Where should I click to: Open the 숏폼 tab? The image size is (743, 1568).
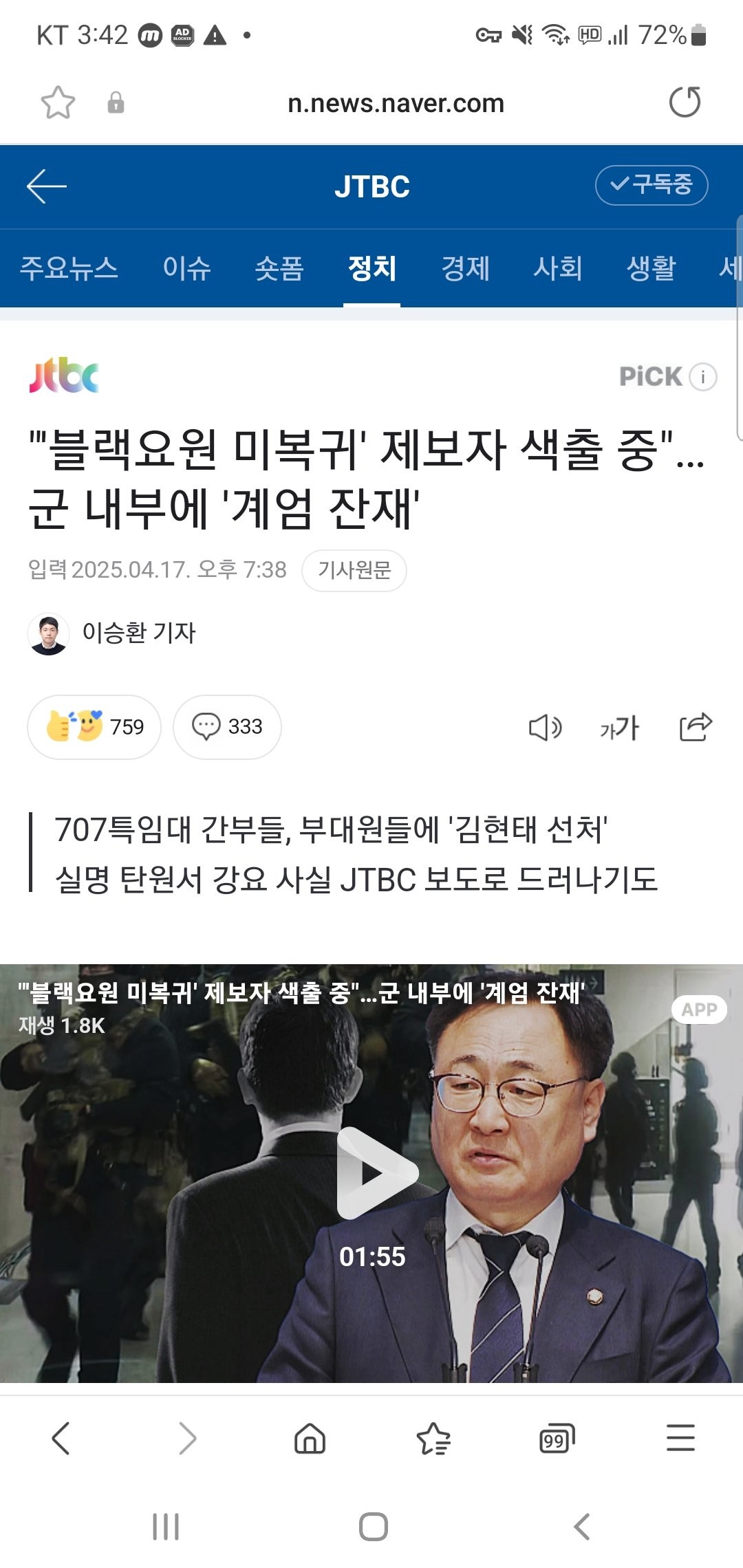tap(279, 268)
